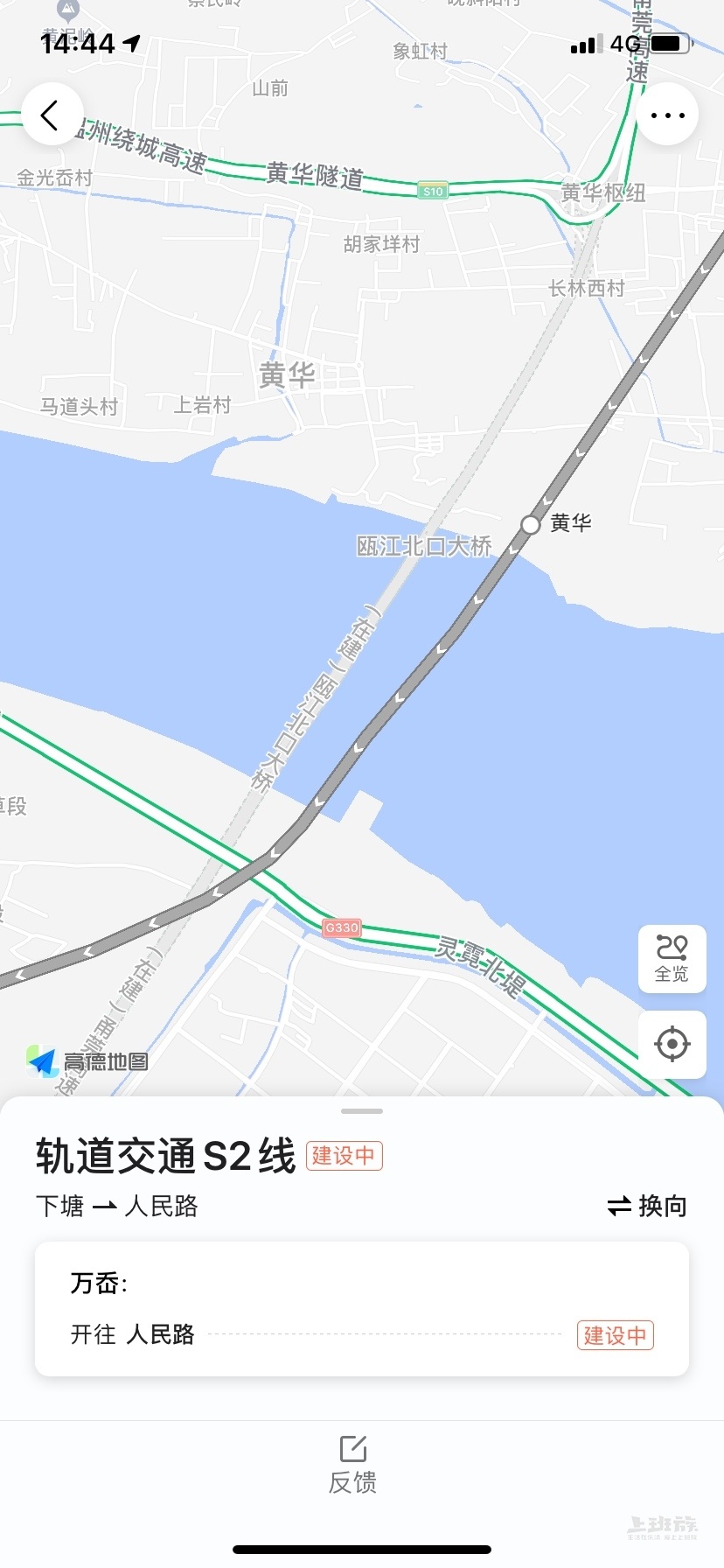Go back using the arrow button
The image size is (724, 1568).
tap(51, 115)
